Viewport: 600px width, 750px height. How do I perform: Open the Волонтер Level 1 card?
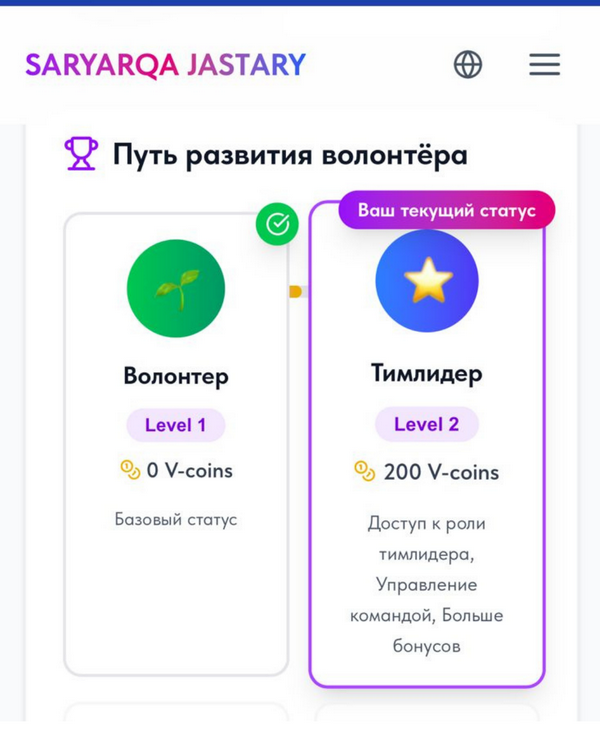click(176, 444)
